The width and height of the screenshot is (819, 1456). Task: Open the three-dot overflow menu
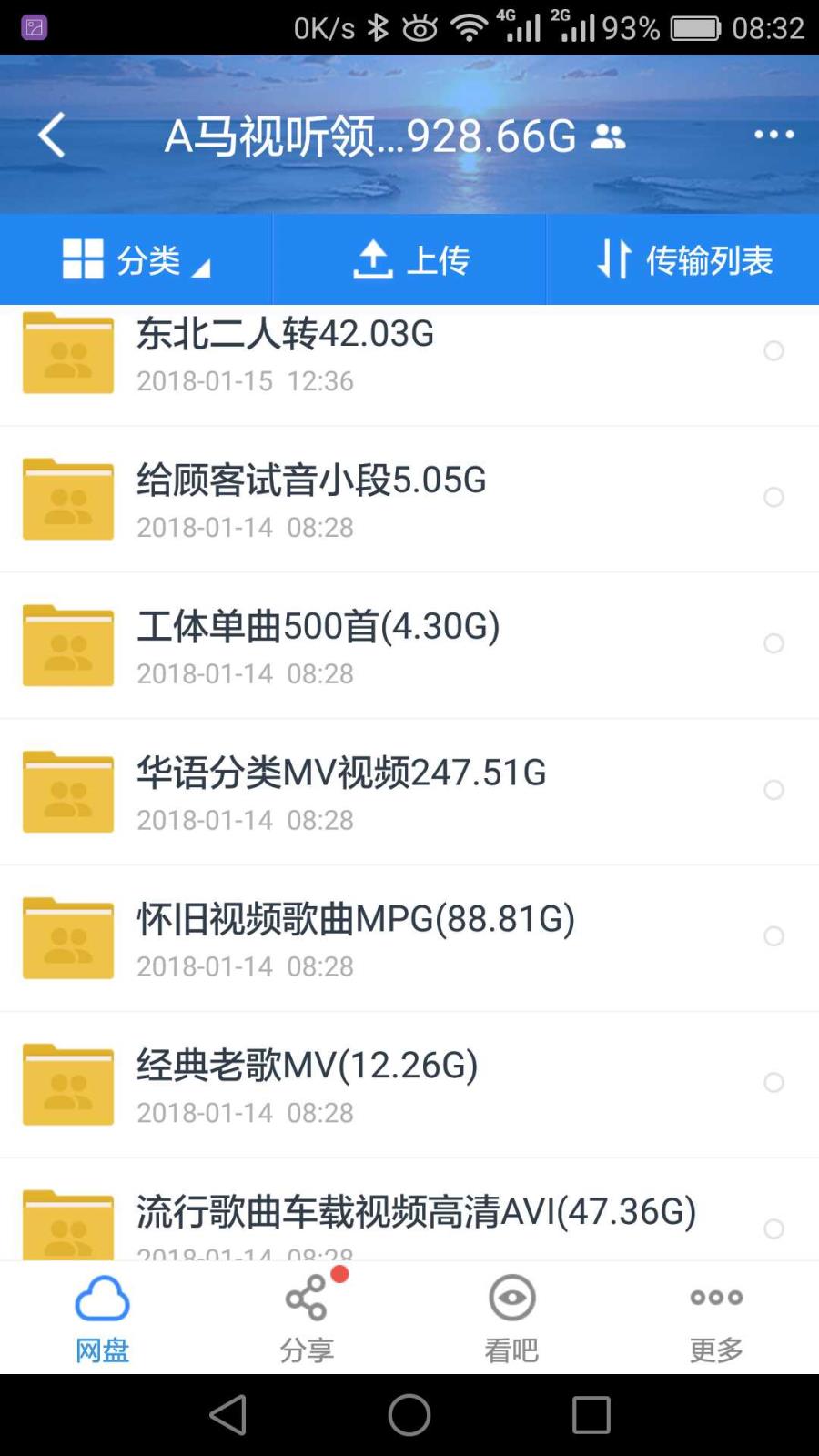coord(773,135)
